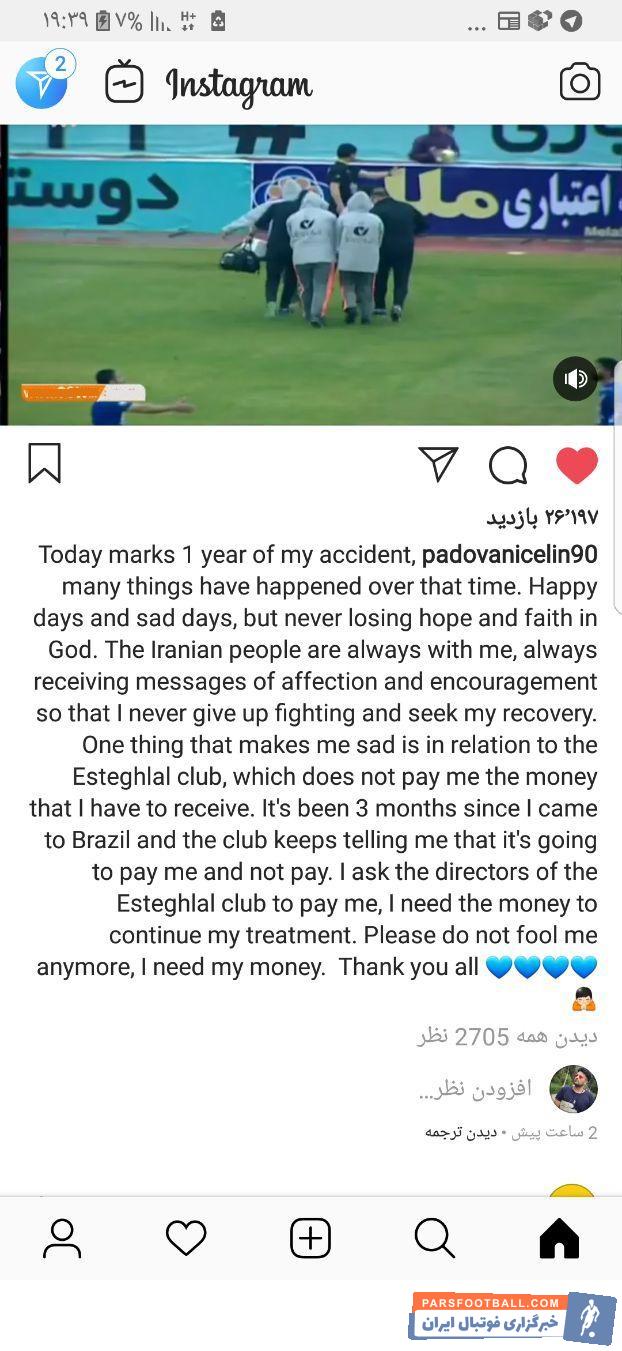Viewport: 622px width, 1351px height.
Task: Play the video of the injured player
Action: click(x=310, y=275)
